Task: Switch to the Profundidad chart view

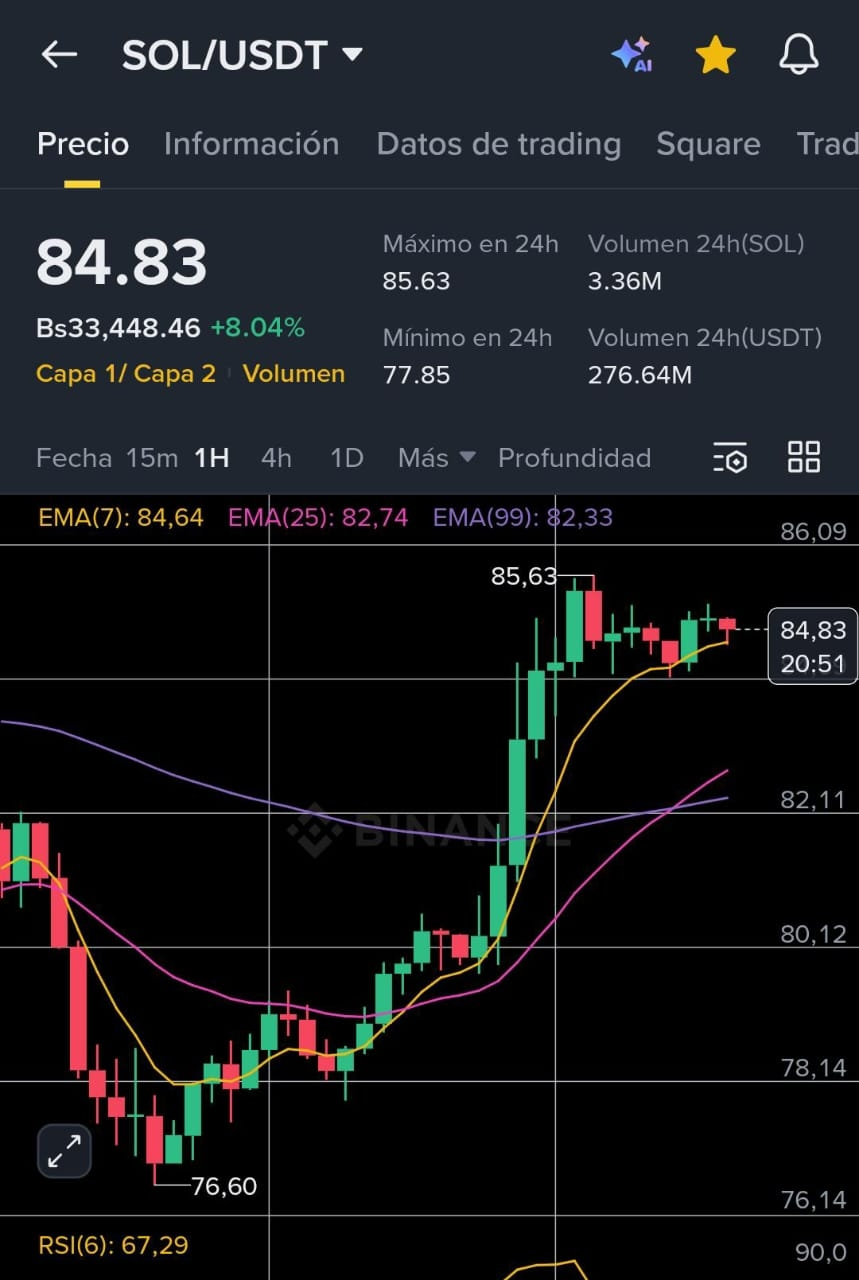Action: pyautogui.click(x=574, y=458)
